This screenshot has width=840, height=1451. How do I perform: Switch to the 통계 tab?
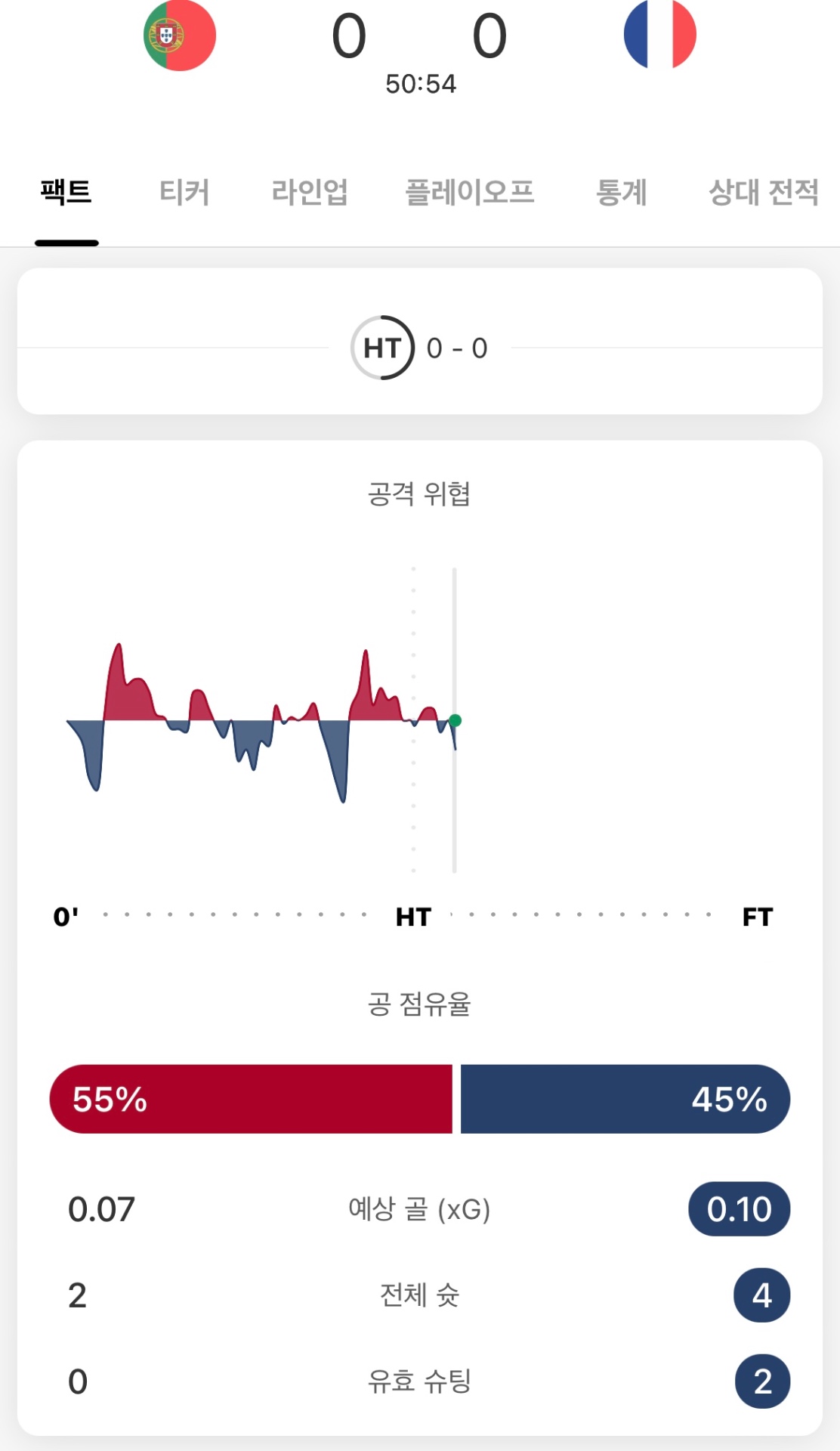click(x=621, y=192)
